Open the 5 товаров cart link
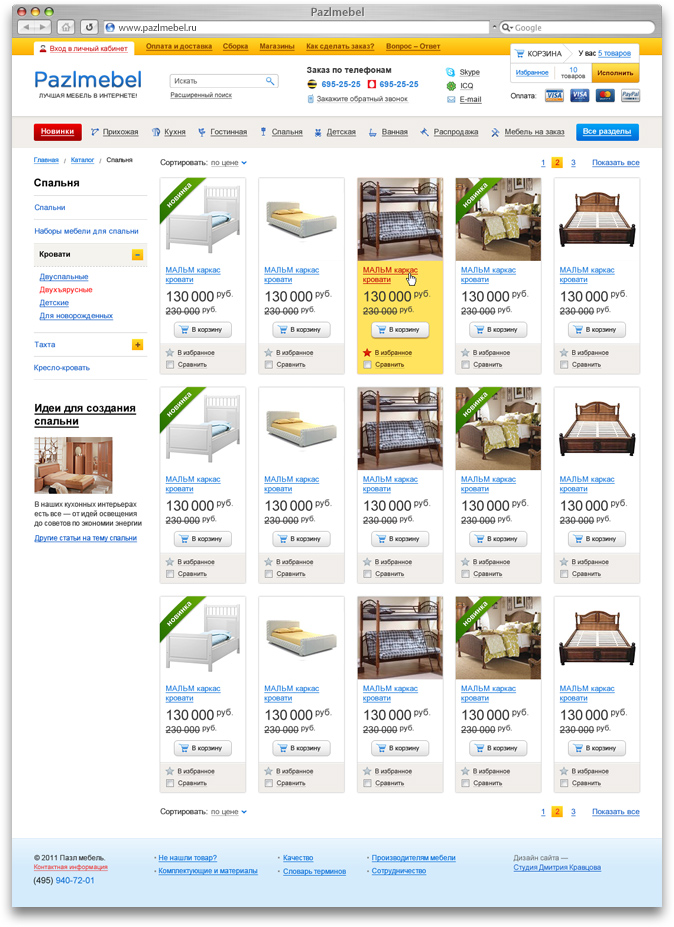Viewport: 674px width, 927px height. tap(615, 52)
